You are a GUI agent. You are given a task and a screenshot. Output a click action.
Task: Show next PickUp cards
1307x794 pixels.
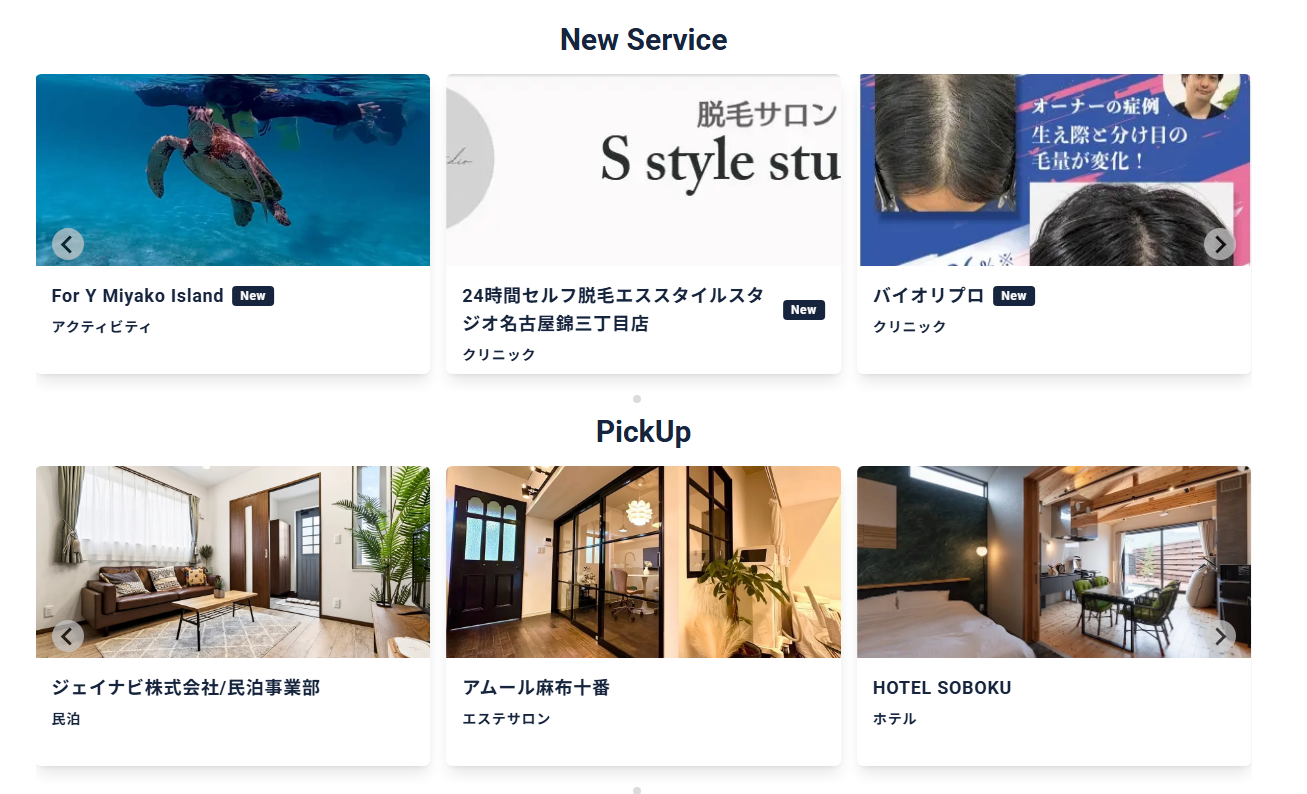coord(1219,636)
